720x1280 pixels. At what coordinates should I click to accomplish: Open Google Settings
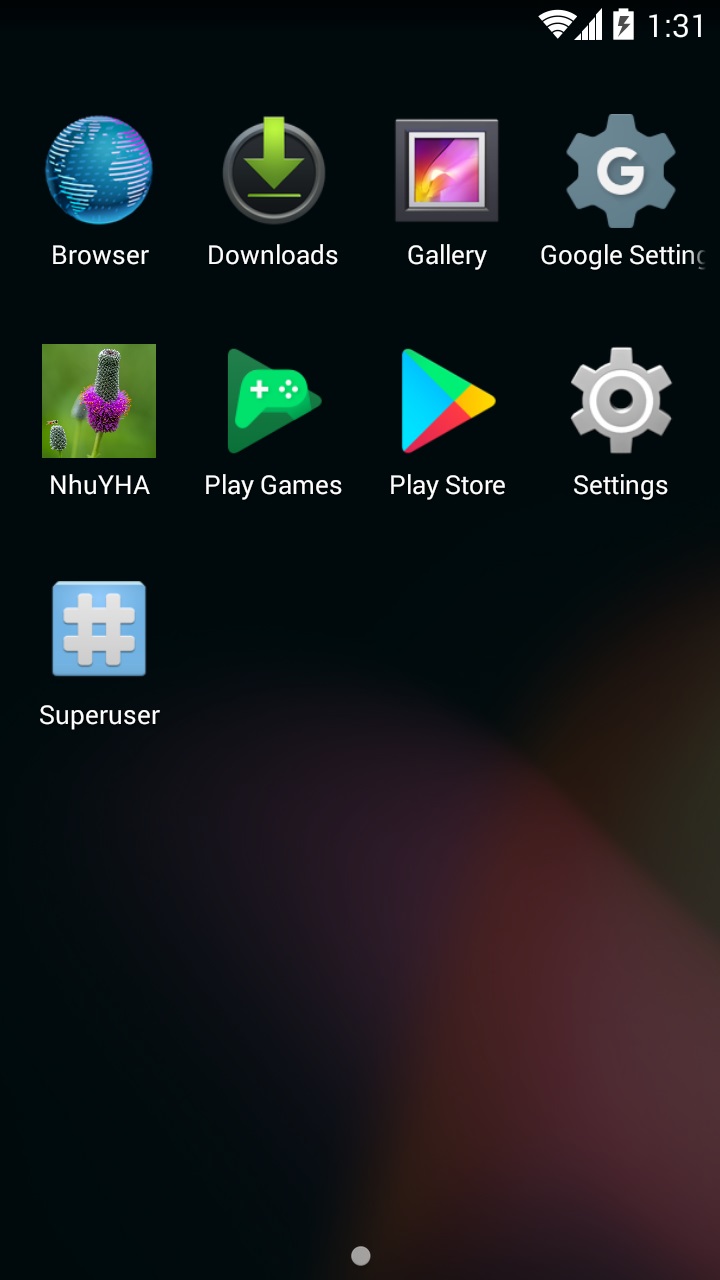tap(620, 170)
